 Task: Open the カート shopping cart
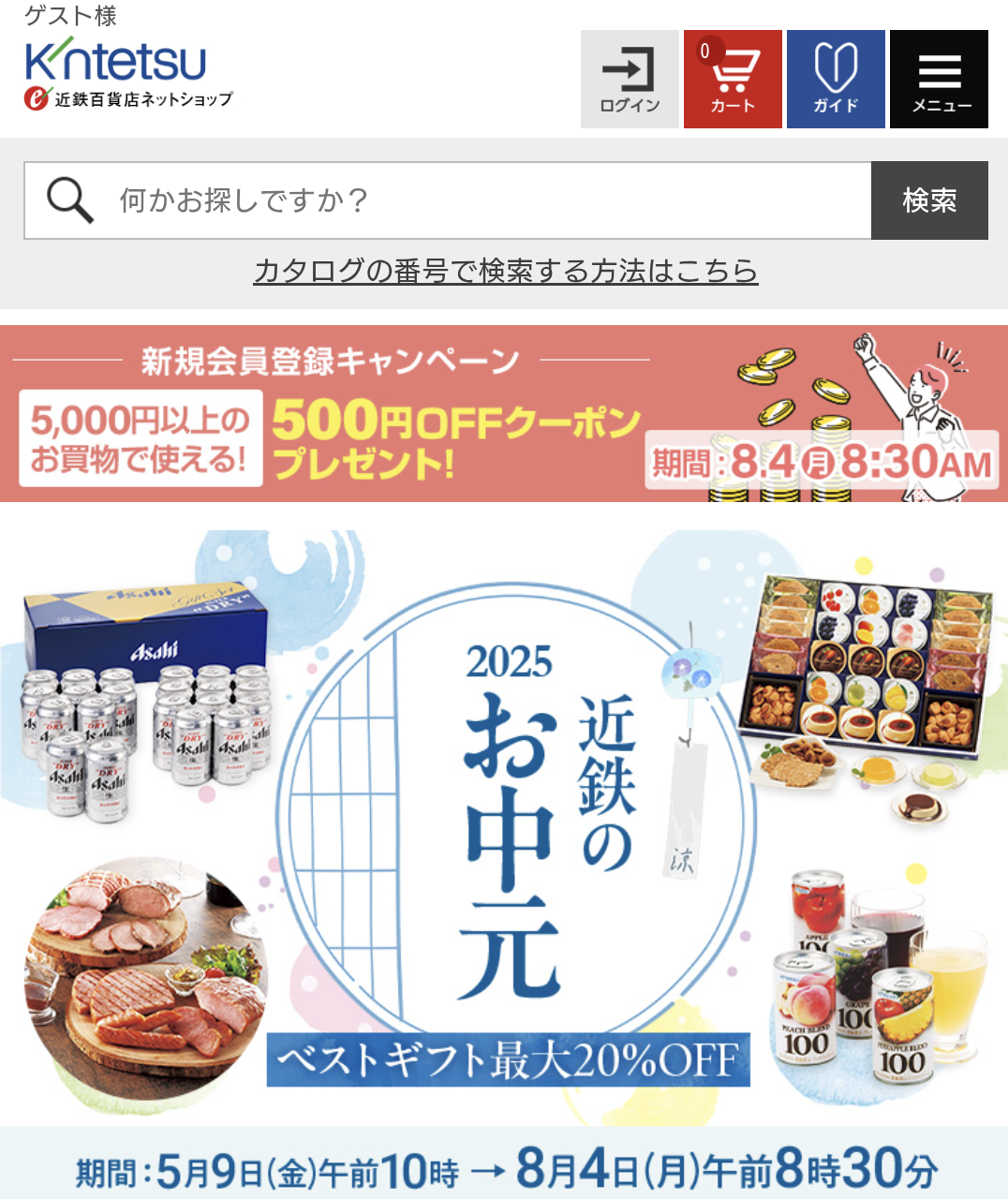click(x=733, y=79)
